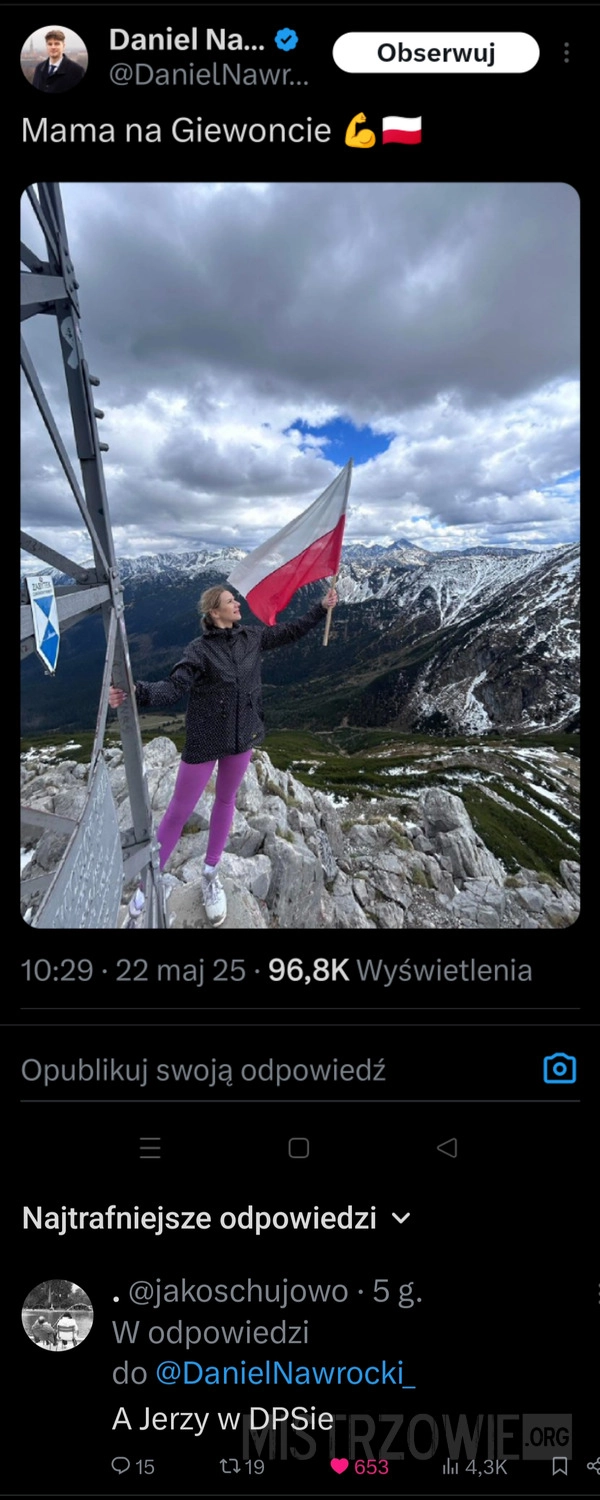Open the photo of the Polish flag post
The height and width of the screenshot is (1500, 600).
pyautogui.click(x=300, y=555)
